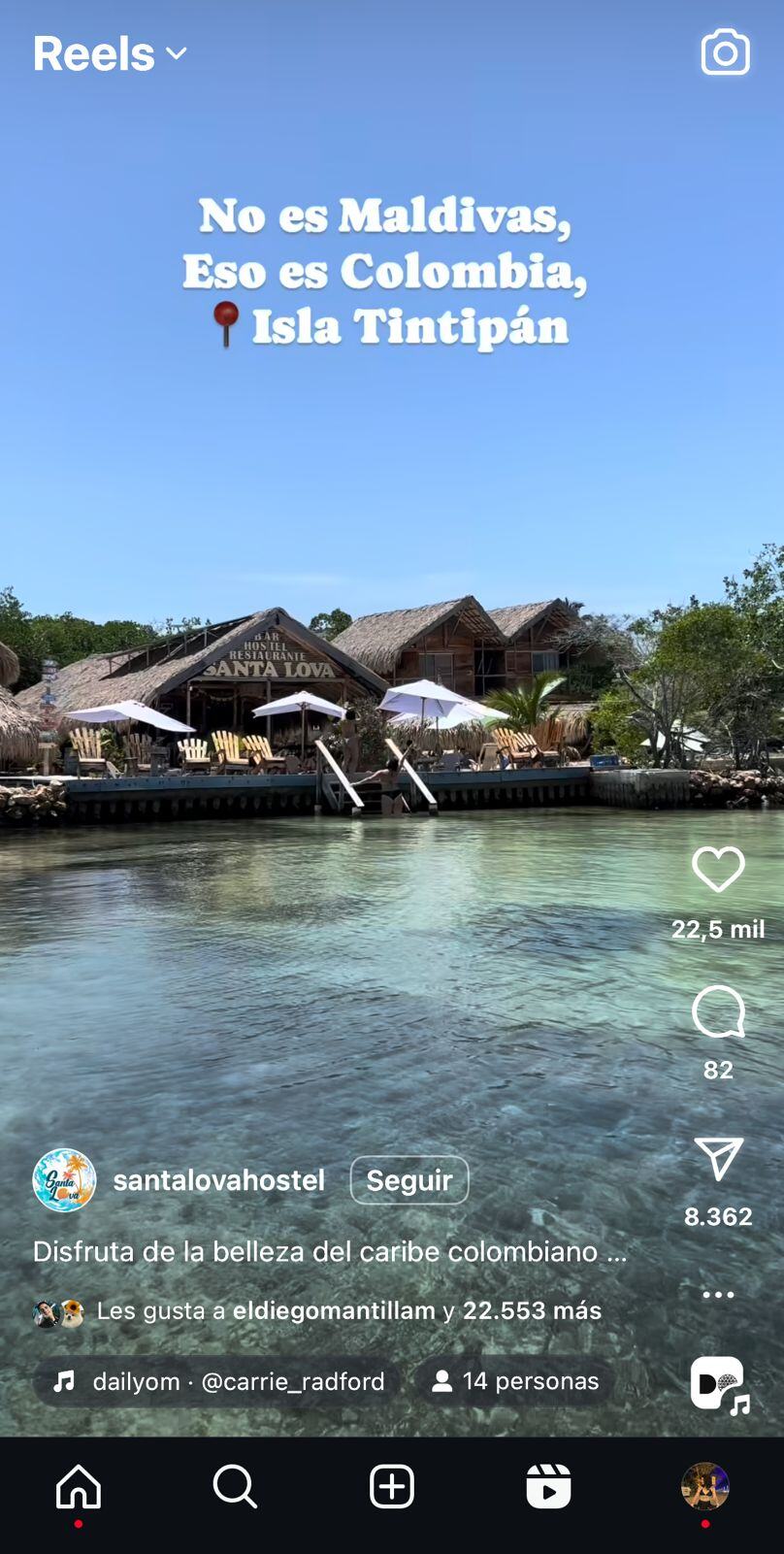Open your profile from the avatar tab

coord(704,1486)
